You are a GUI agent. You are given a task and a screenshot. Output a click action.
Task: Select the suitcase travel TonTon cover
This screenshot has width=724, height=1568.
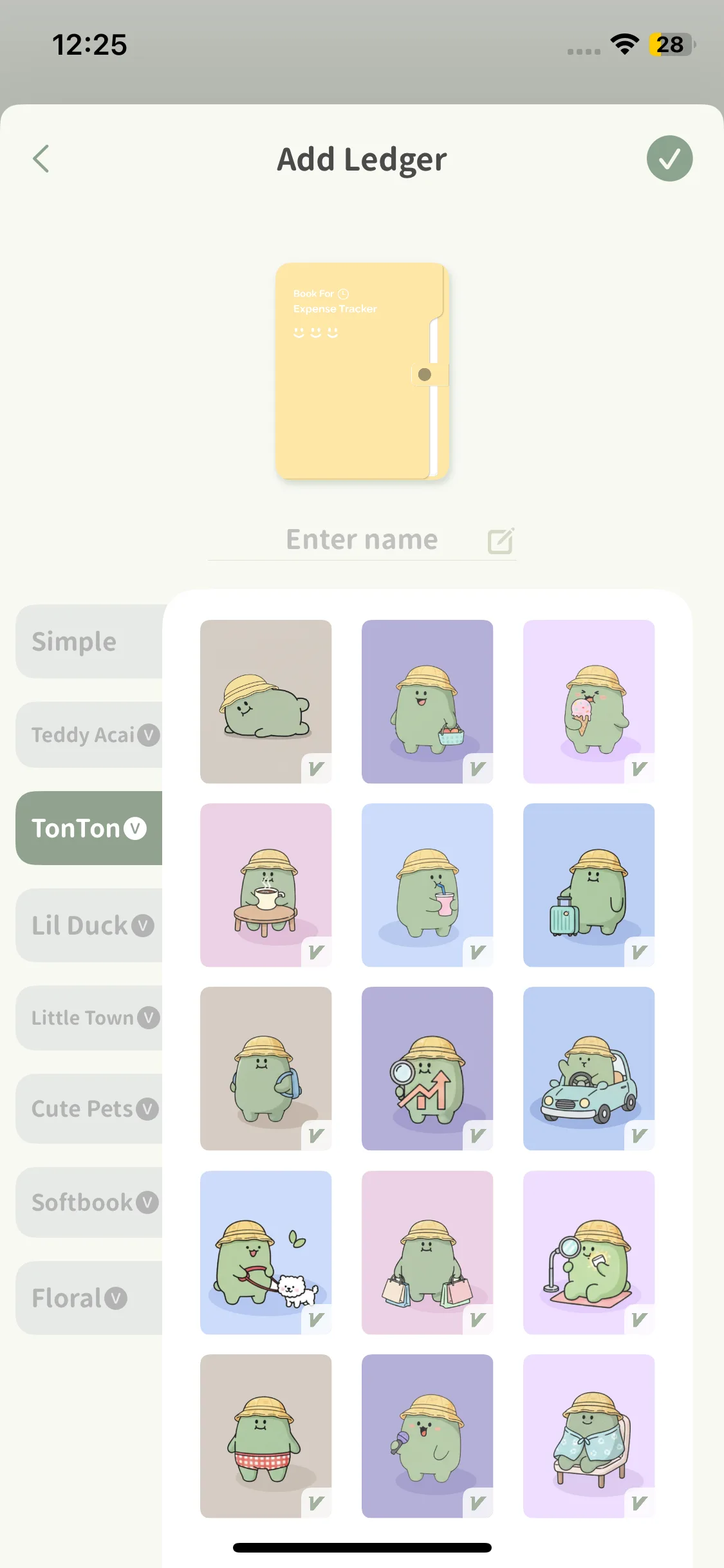click(x=589, y=885)
